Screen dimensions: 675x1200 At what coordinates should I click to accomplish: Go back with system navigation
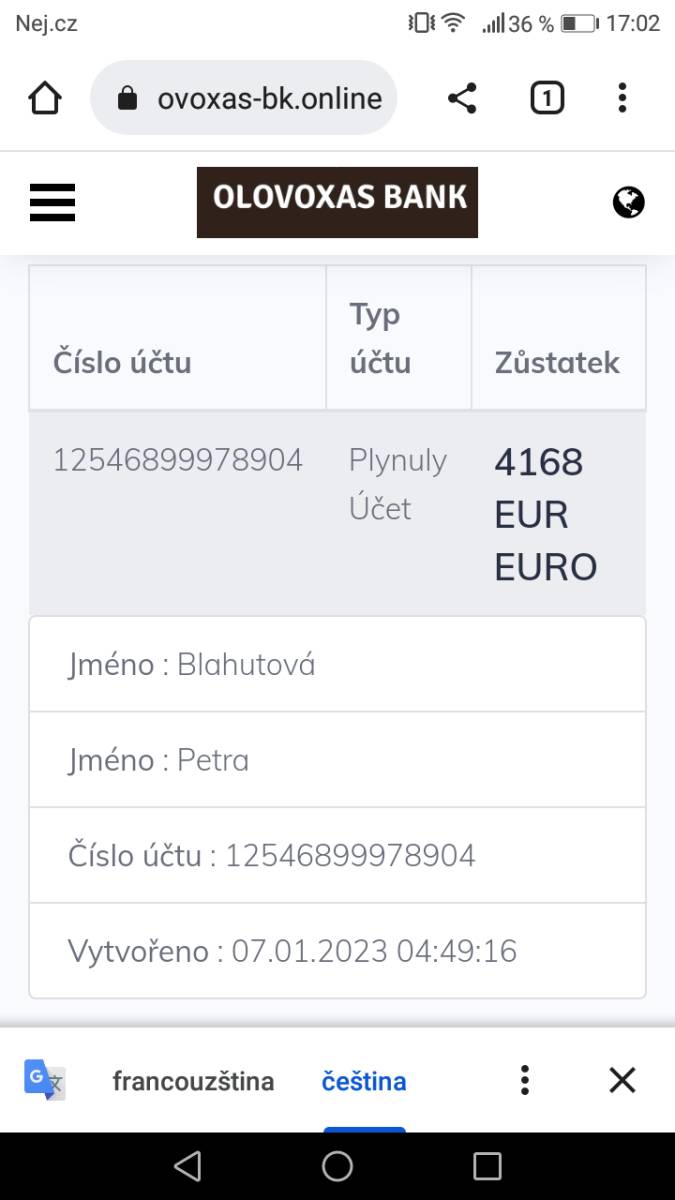coord(187,1166)
